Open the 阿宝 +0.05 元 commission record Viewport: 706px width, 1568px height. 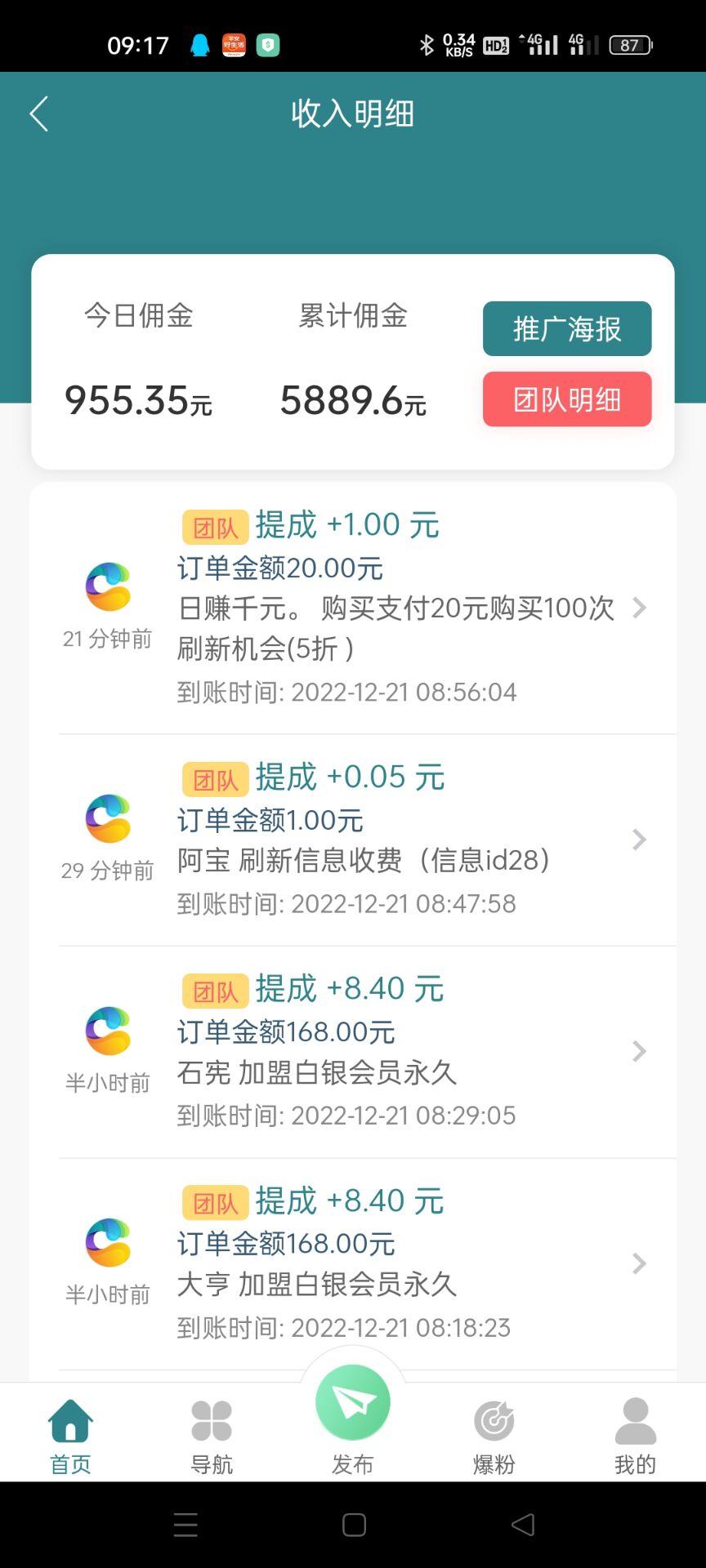(353, 840)
